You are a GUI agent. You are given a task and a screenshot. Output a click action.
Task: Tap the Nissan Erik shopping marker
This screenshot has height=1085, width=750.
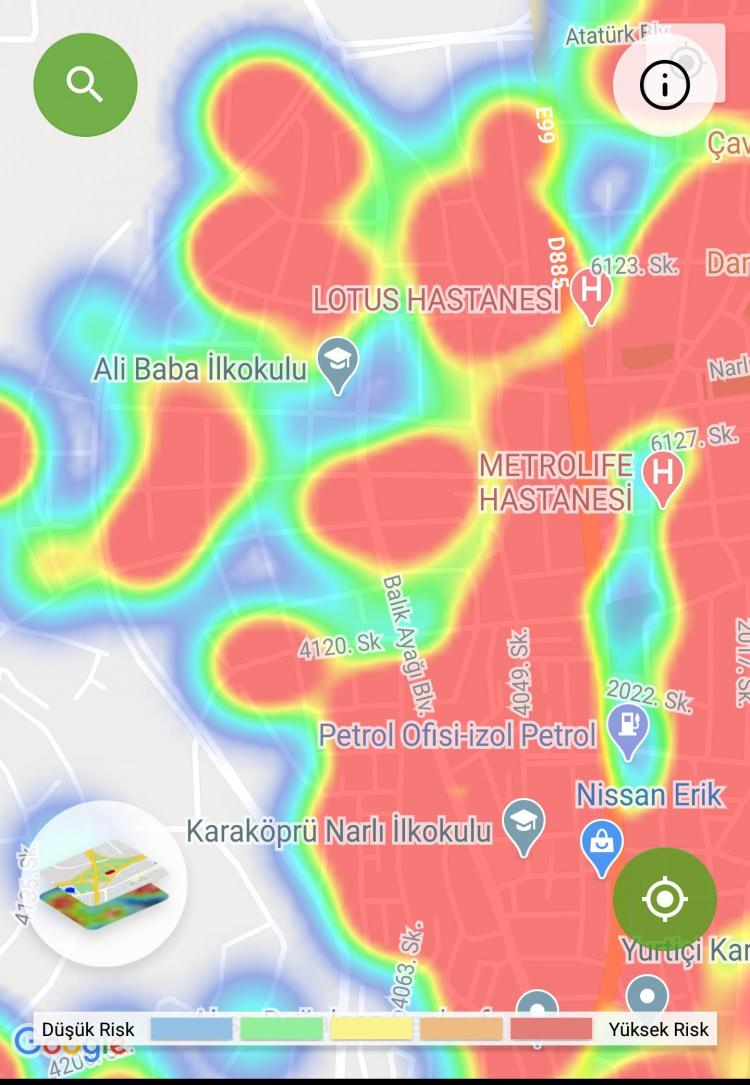click(x=602, y=845)
